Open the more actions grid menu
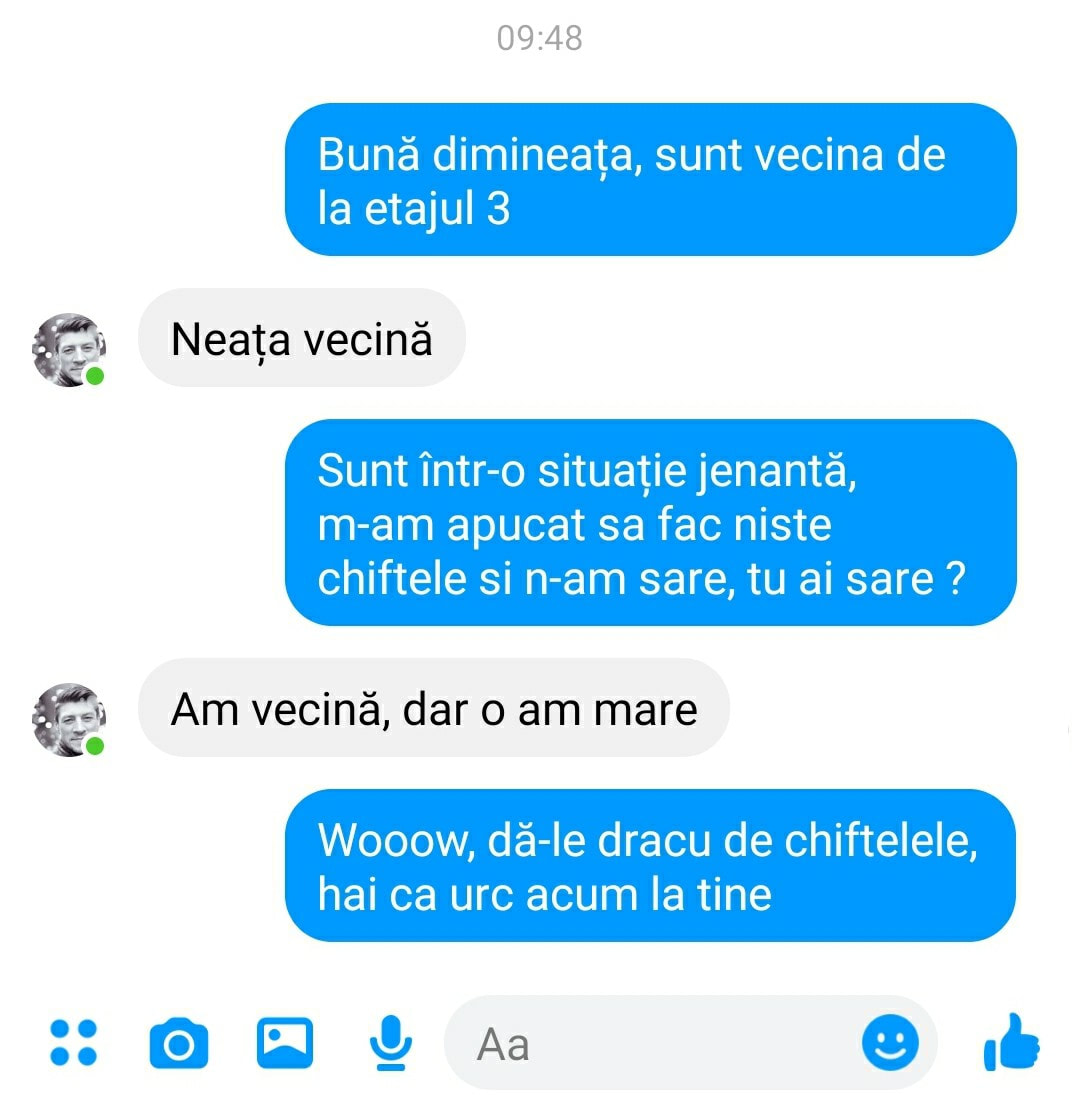 pos(73,1043)
